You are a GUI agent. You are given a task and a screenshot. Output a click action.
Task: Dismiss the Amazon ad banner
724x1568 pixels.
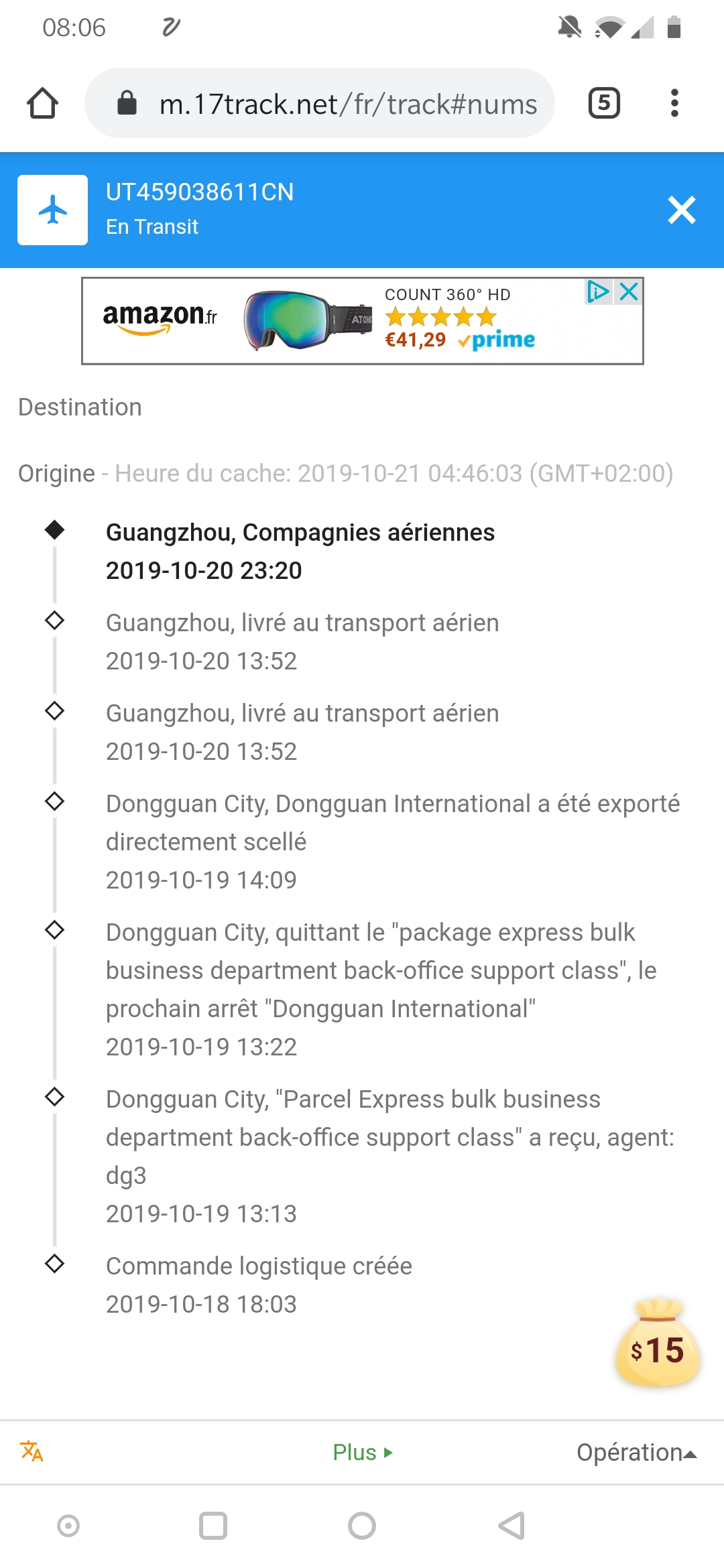tap(629, 291)
